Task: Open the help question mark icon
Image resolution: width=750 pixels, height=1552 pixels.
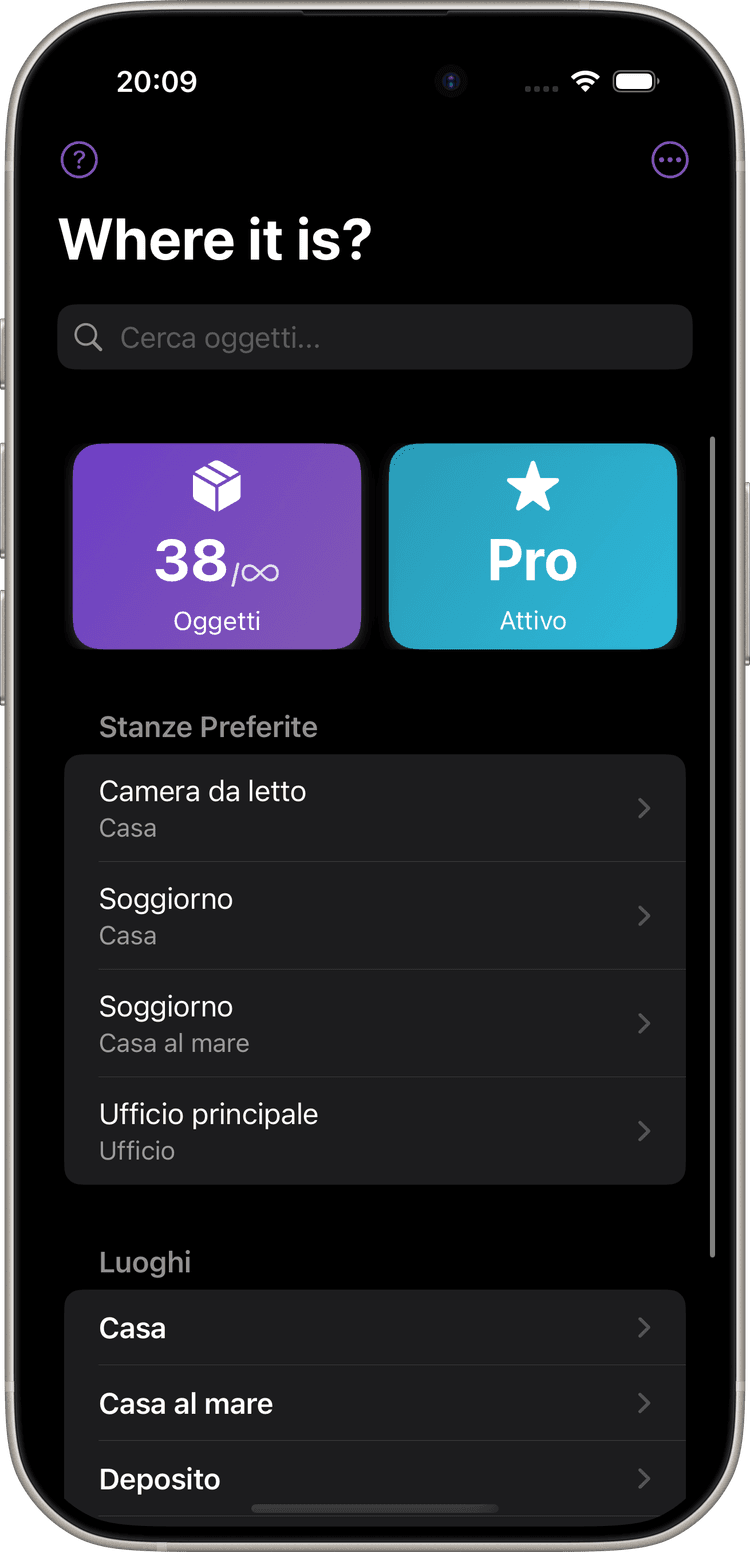Action: [x=79, y=160]
